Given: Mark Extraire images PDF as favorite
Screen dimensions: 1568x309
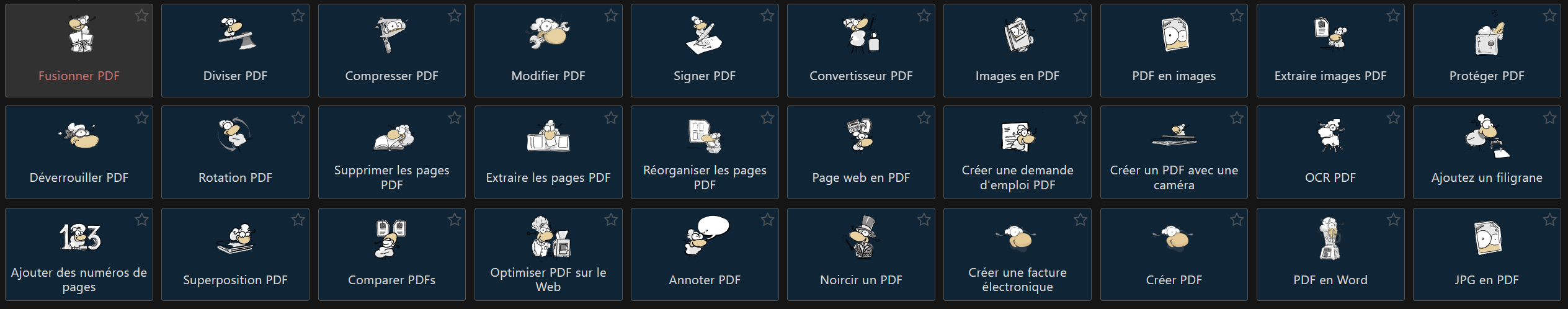Looking at the screenshot, I should point(1393,16).
